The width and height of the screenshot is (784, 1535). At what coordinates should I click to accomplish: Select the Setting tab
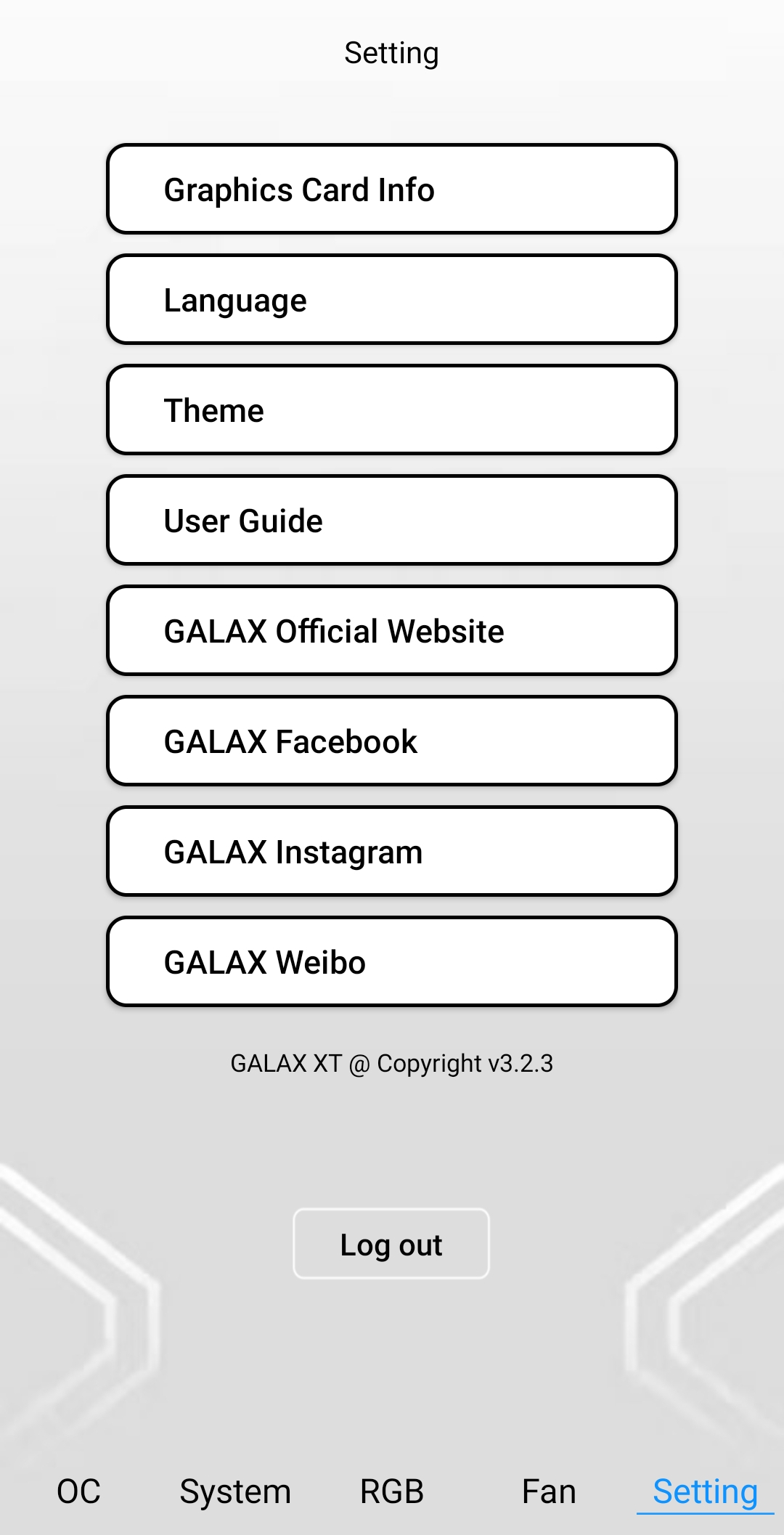coord(705,1491)
